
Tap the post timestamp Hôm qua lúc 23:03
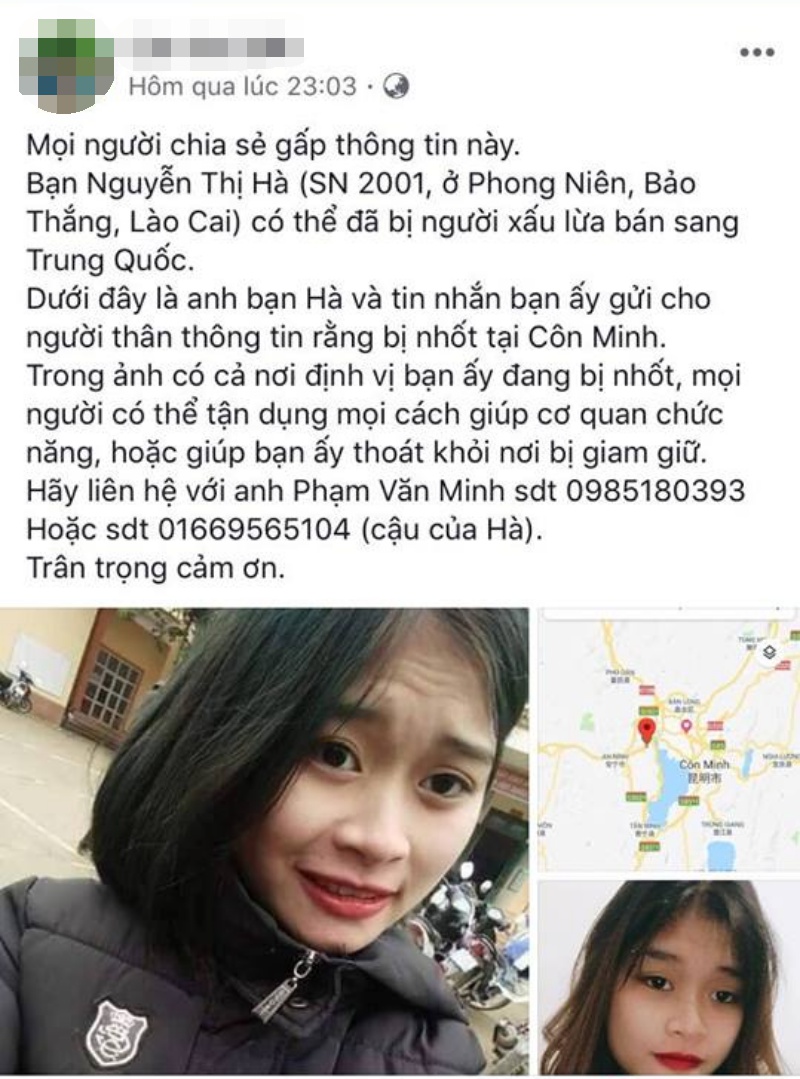(242, 87)
